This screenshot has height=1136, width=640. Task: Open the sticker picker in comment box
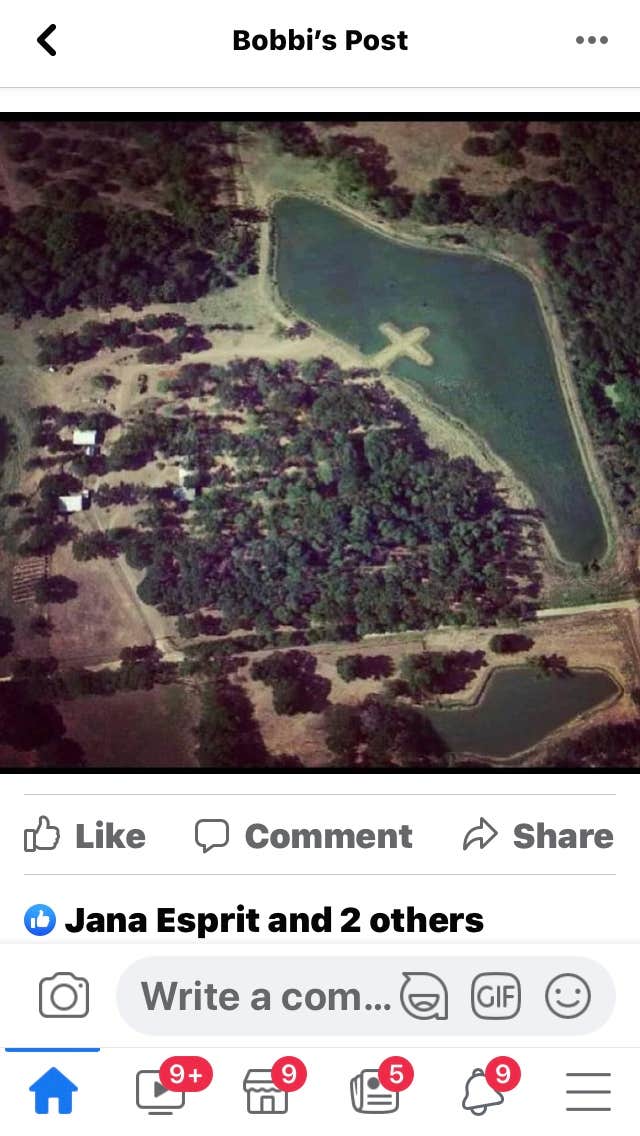click(x=423, y=996)
